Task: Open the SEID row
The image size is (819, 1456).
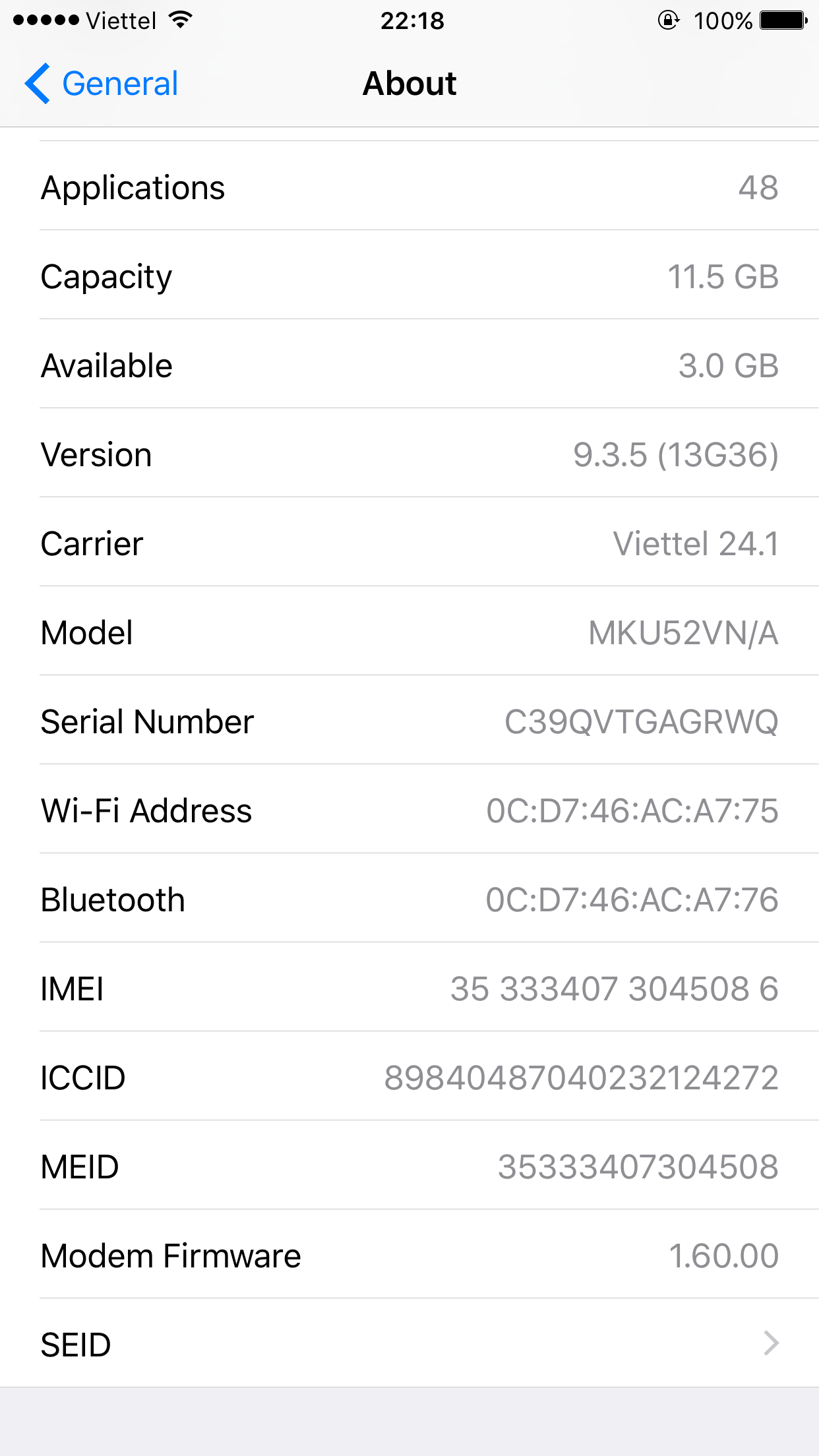Action: (x=409, y=1343)
